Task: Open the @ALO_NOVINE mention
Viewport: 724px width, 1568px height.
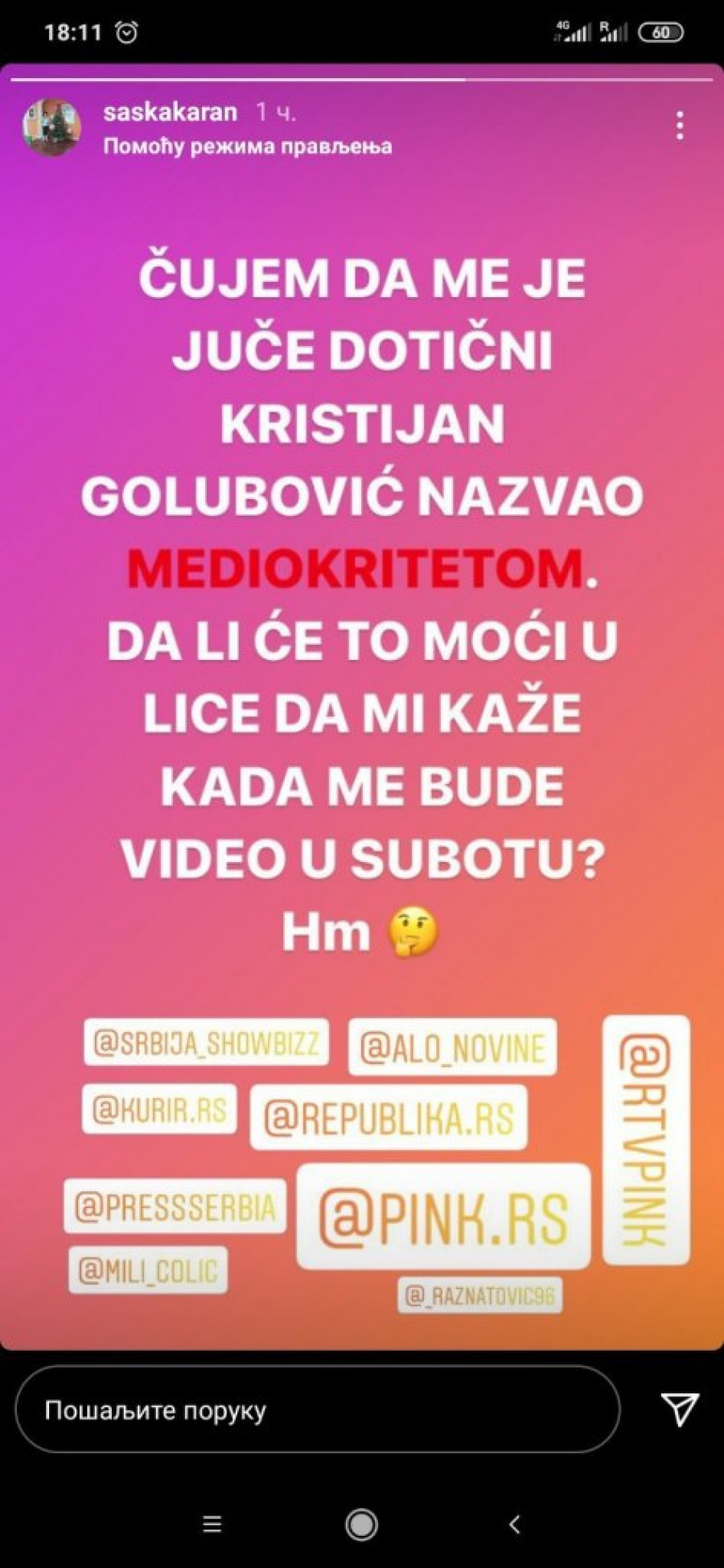Action: (x=452, y=1047)
